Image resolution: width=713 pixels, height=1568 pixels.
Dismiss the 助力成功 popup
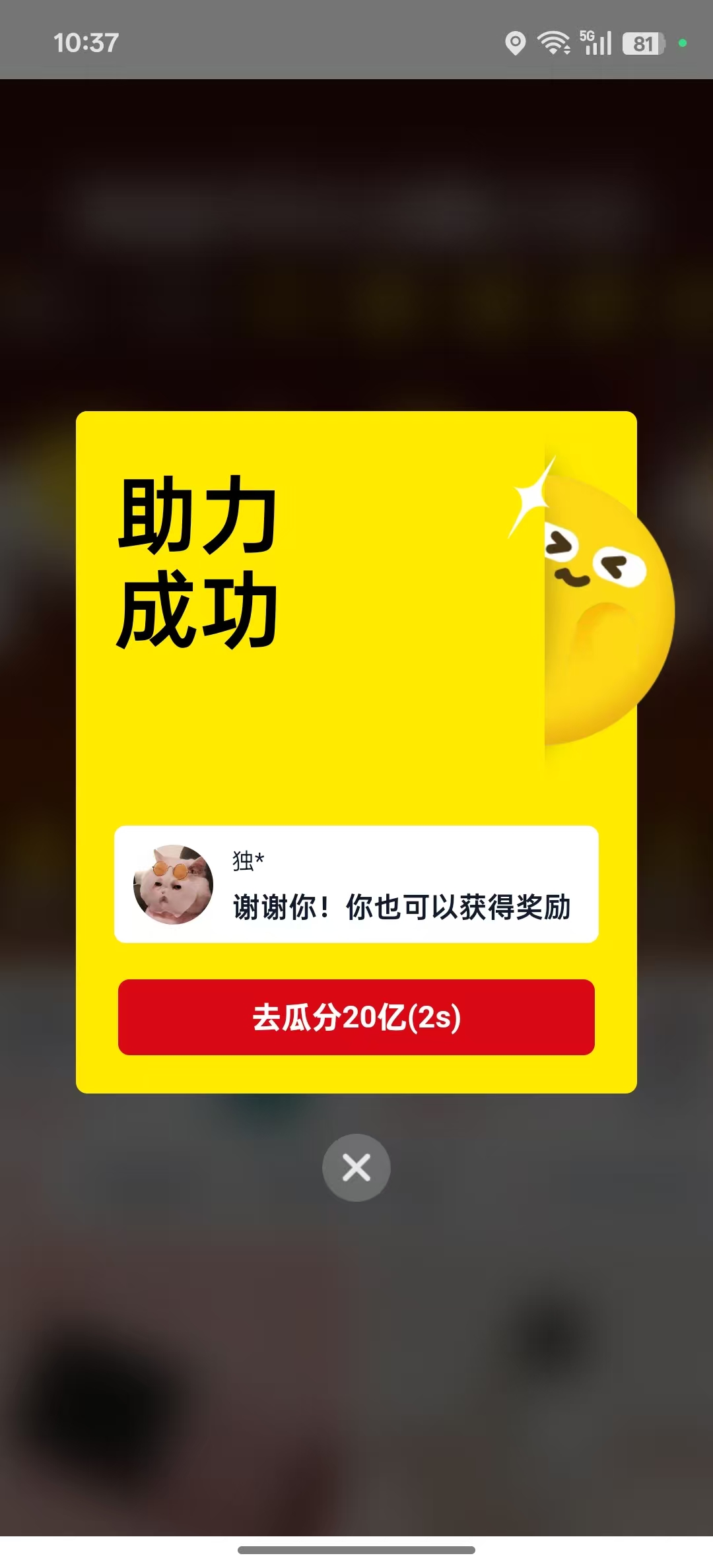click(356, 1167)
